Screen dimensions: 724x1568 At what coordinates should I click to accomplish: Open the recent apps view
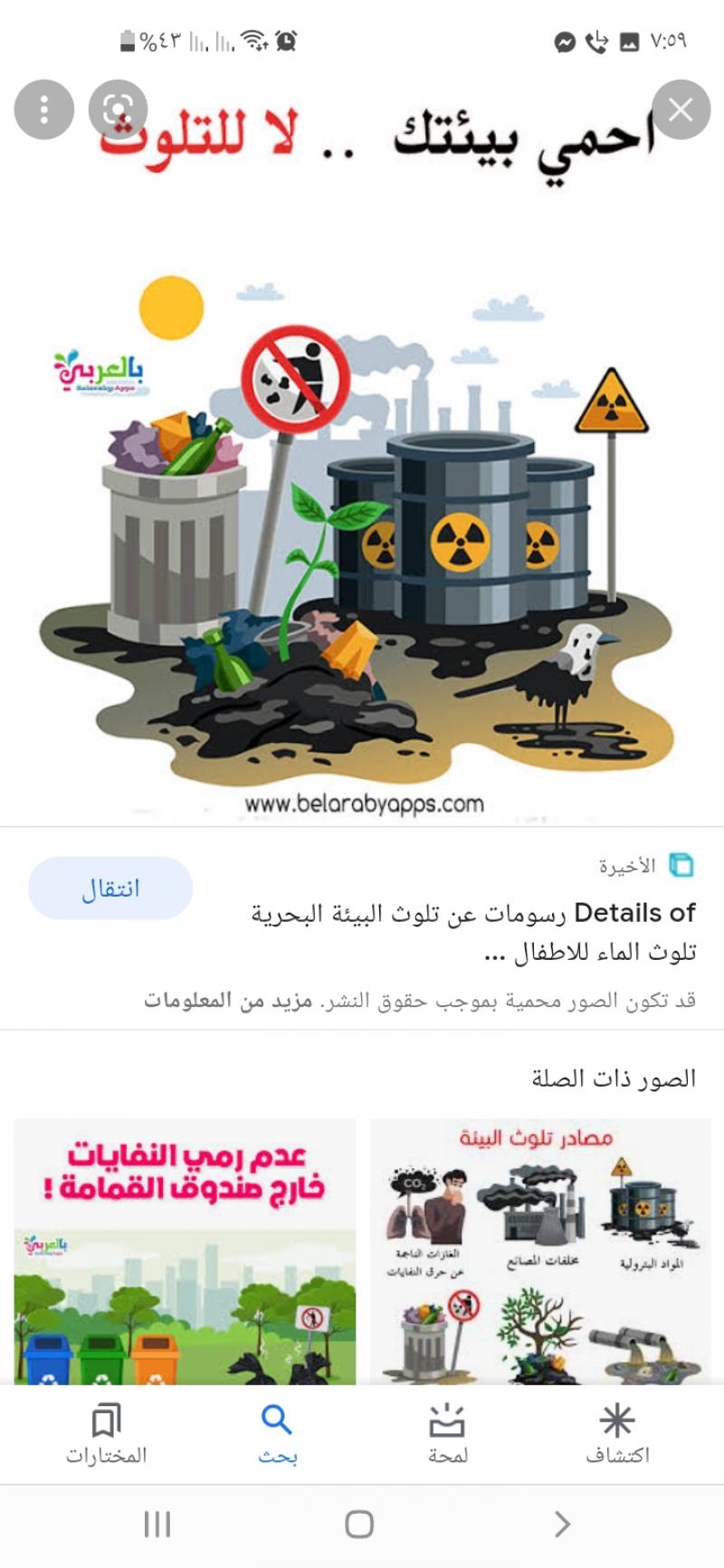(x=157, y=1525)
